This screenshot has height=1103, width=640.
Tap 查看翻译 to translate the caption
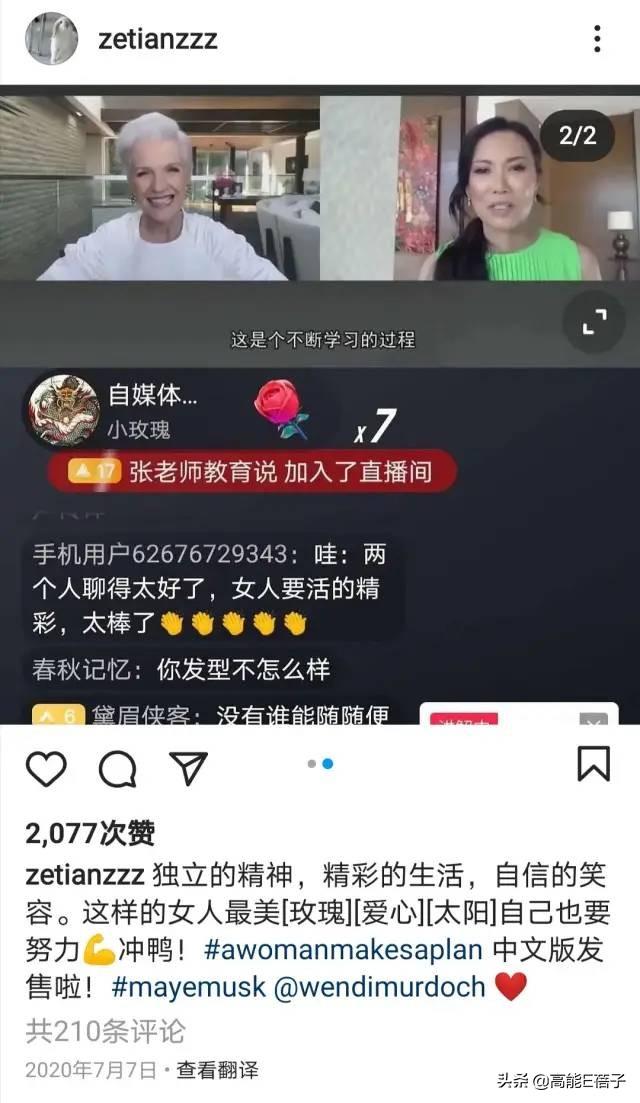coord(218,1070)
